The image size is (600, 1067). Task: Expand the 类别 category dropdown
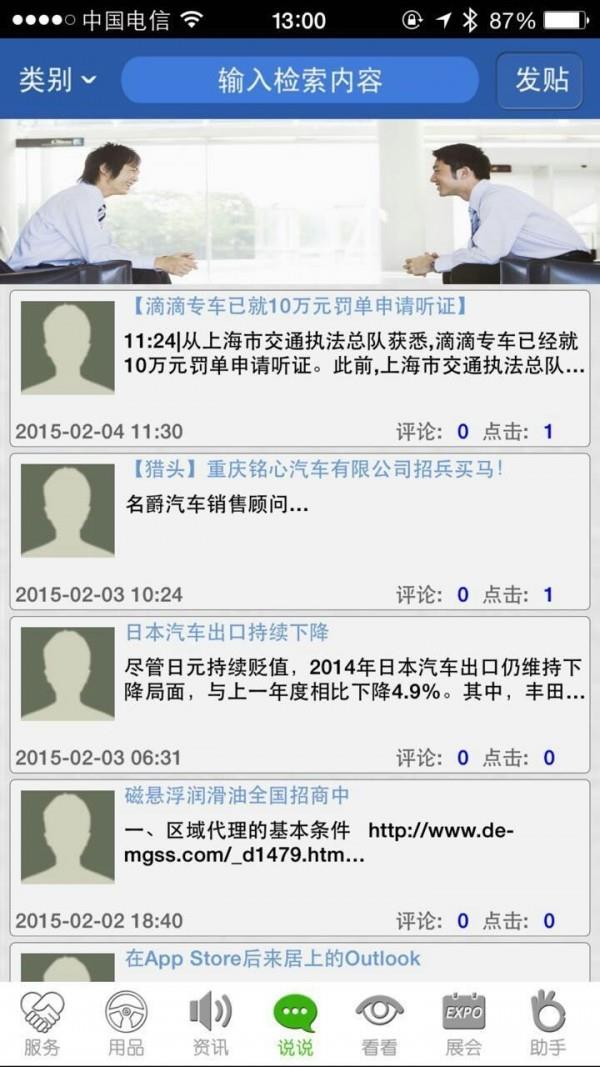click(x=58, y=80)
